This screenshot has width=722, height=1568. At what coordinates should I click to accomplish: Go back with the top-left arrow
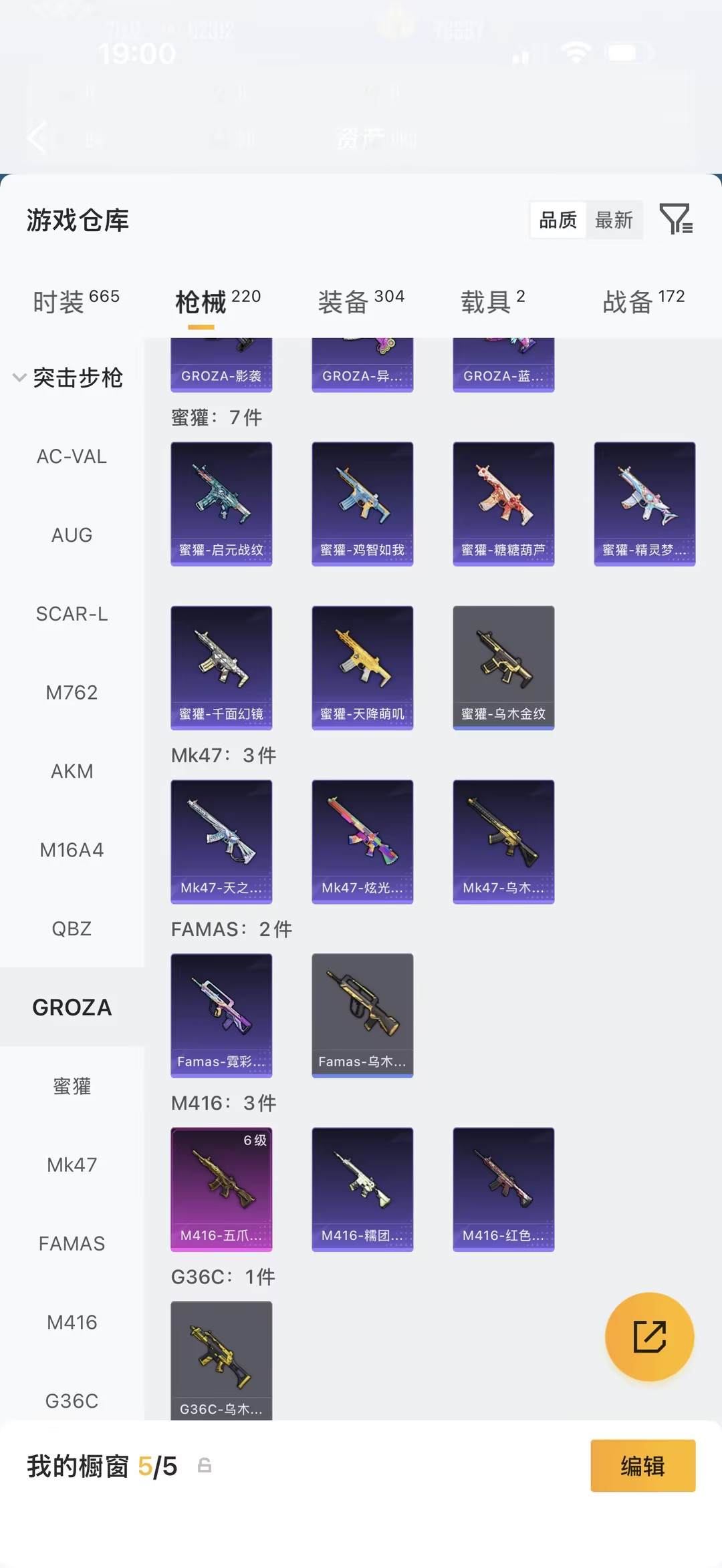(38, 138)
